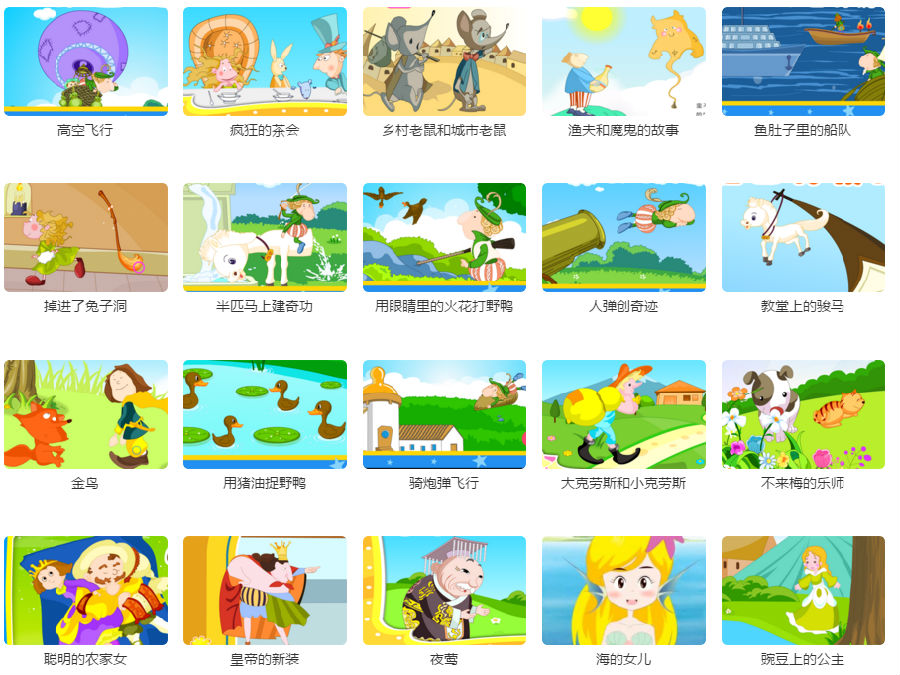Select the story 用猪油捉野鸭

click(265, 414)
